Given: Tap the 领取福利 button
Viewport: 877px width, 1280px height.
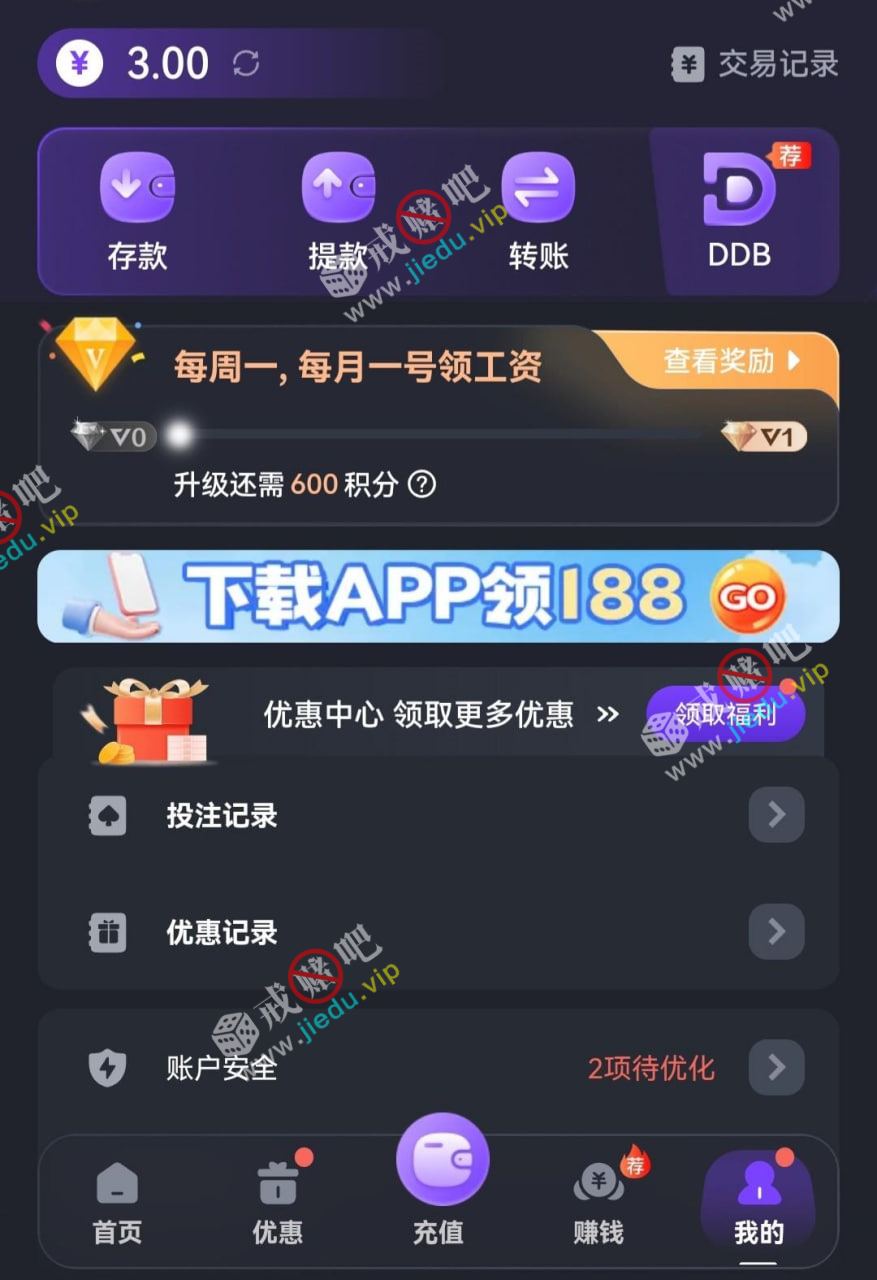Looking at the screenshot, I should [725, 714].
